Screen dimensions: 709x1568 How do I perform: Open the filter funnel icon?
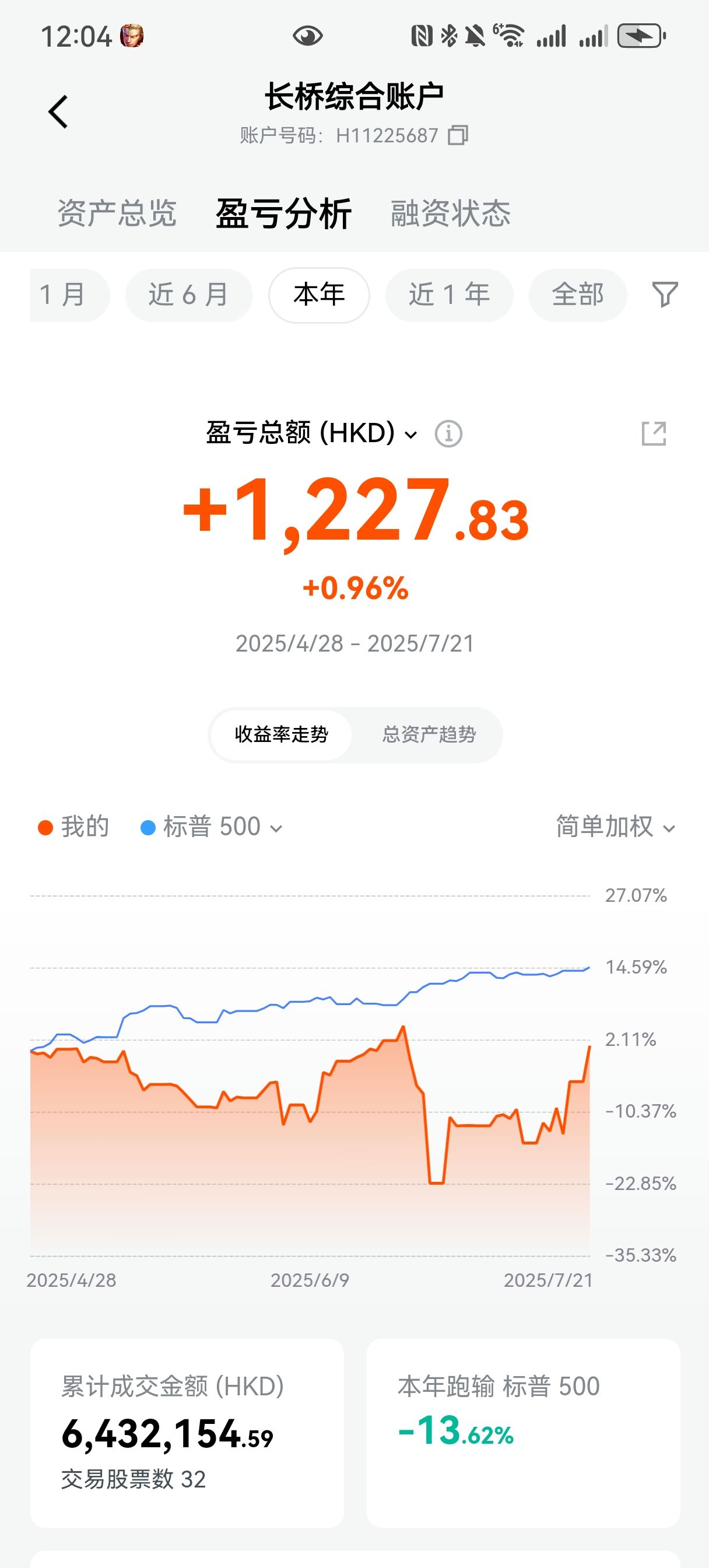pyautogui.click(x=665, y=295)
